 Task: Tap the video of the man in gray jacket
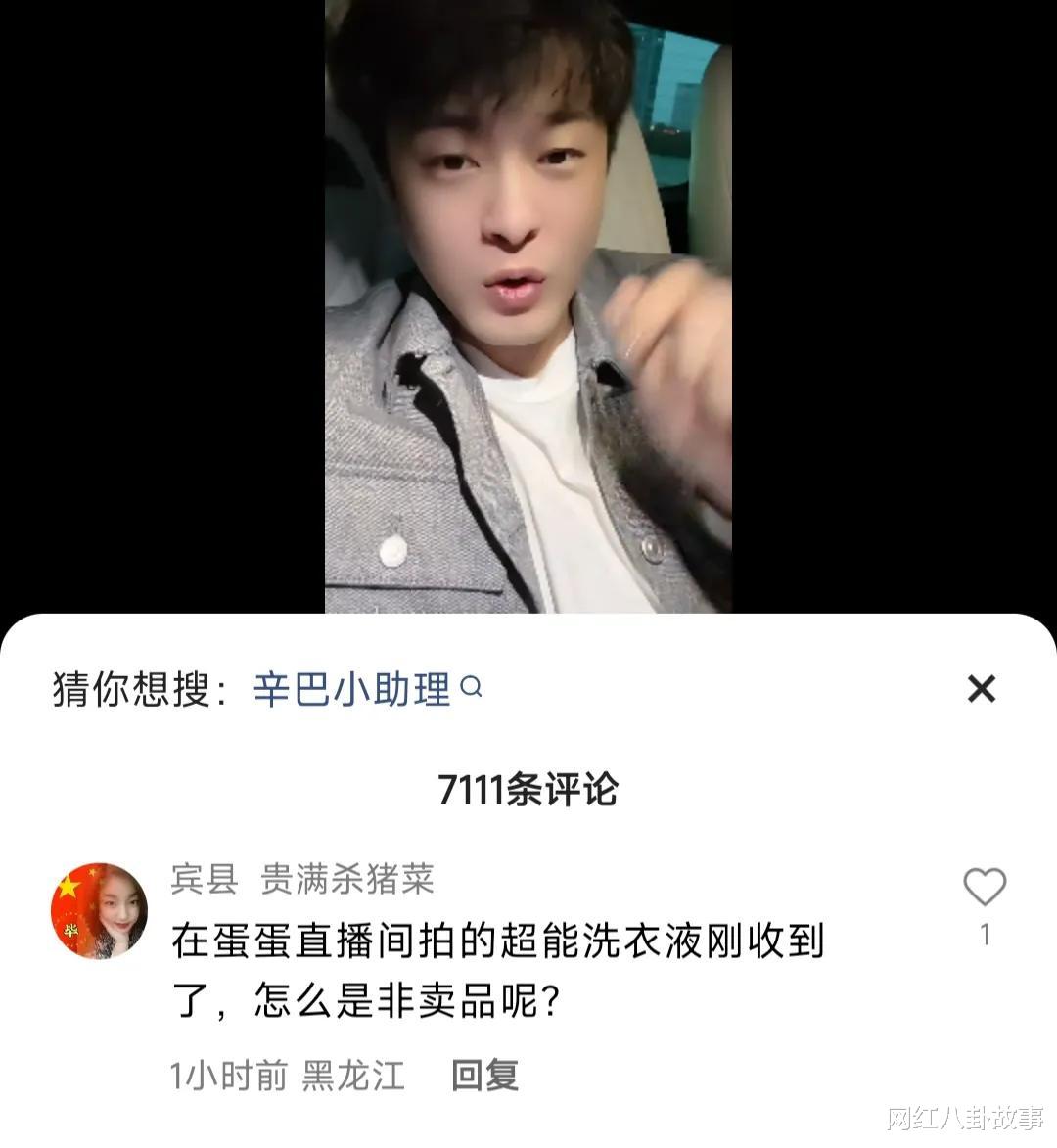528,294
